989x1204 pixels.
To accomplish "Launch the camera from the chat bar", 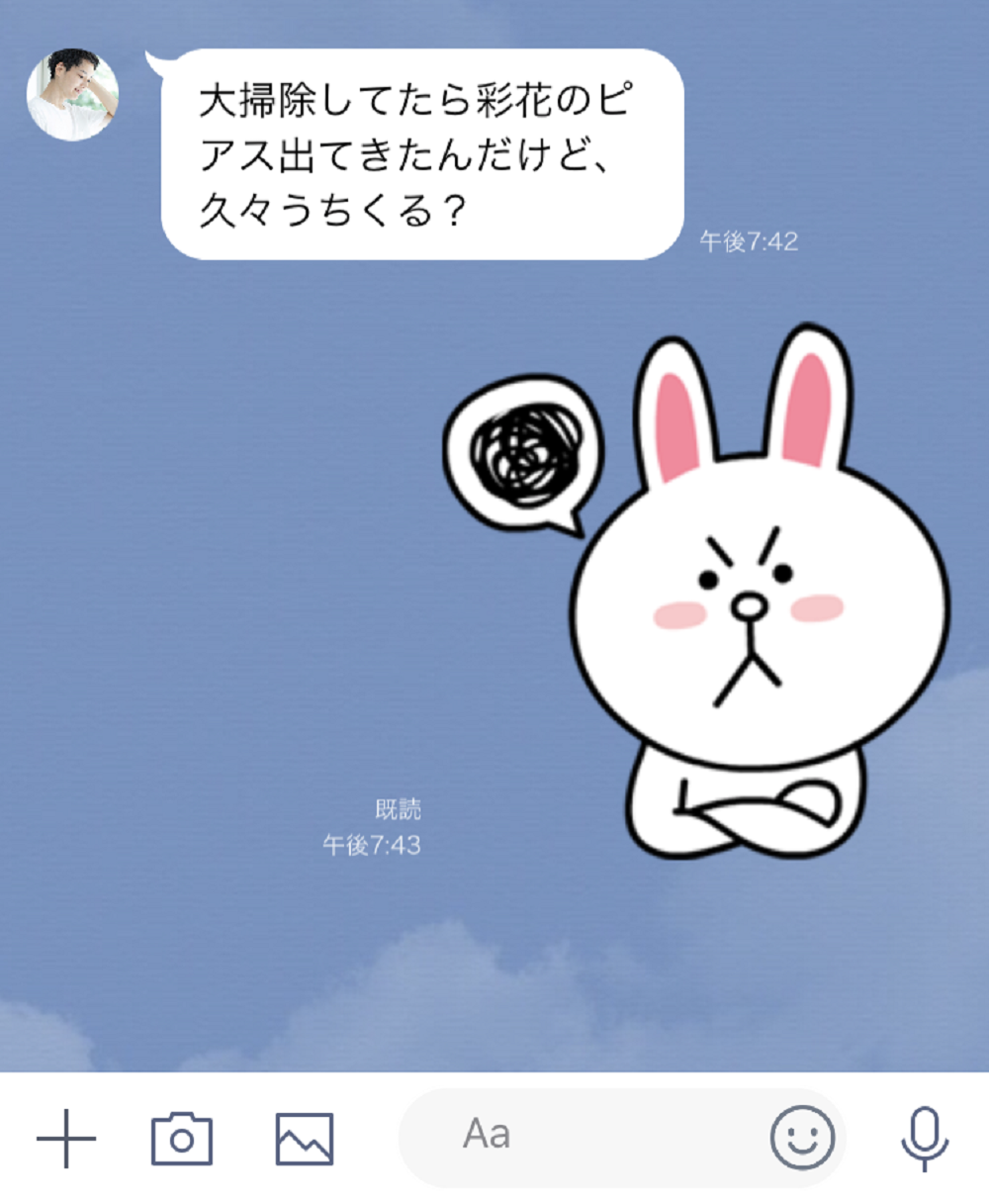I will click(x=182, y=1138).
